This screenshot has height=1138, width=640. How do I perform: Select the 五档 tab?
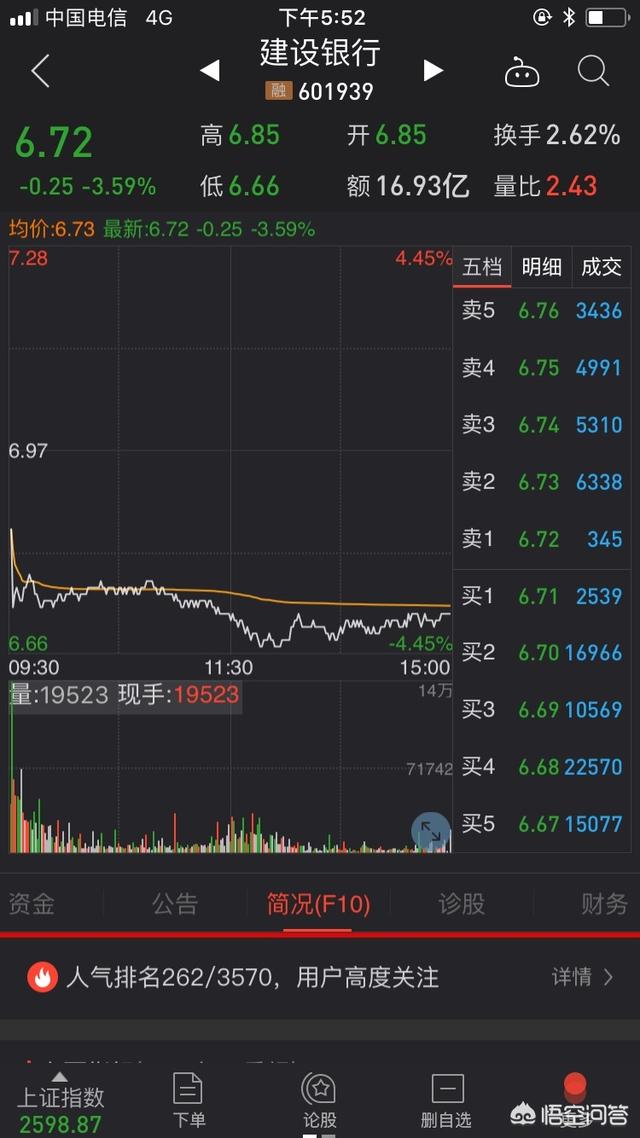click(x=482, y=267)
